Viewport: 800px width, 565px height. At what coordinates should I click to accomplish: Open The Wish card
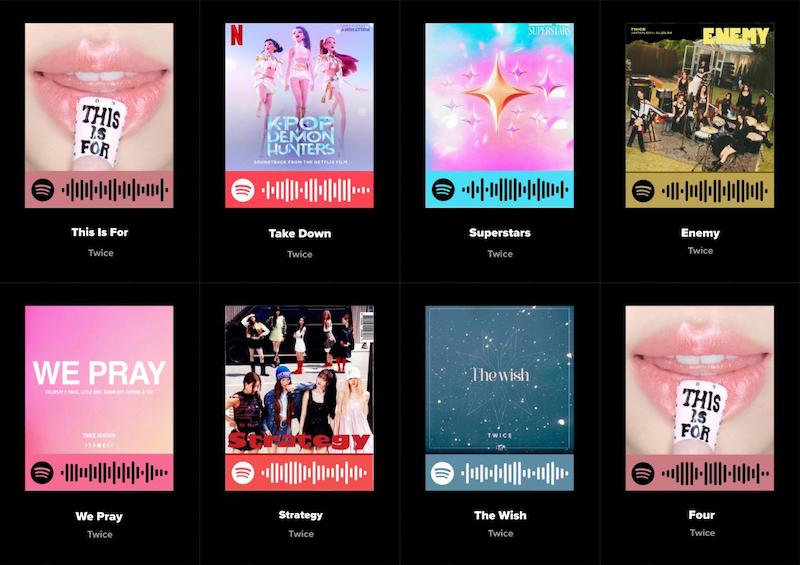(499, 397)
